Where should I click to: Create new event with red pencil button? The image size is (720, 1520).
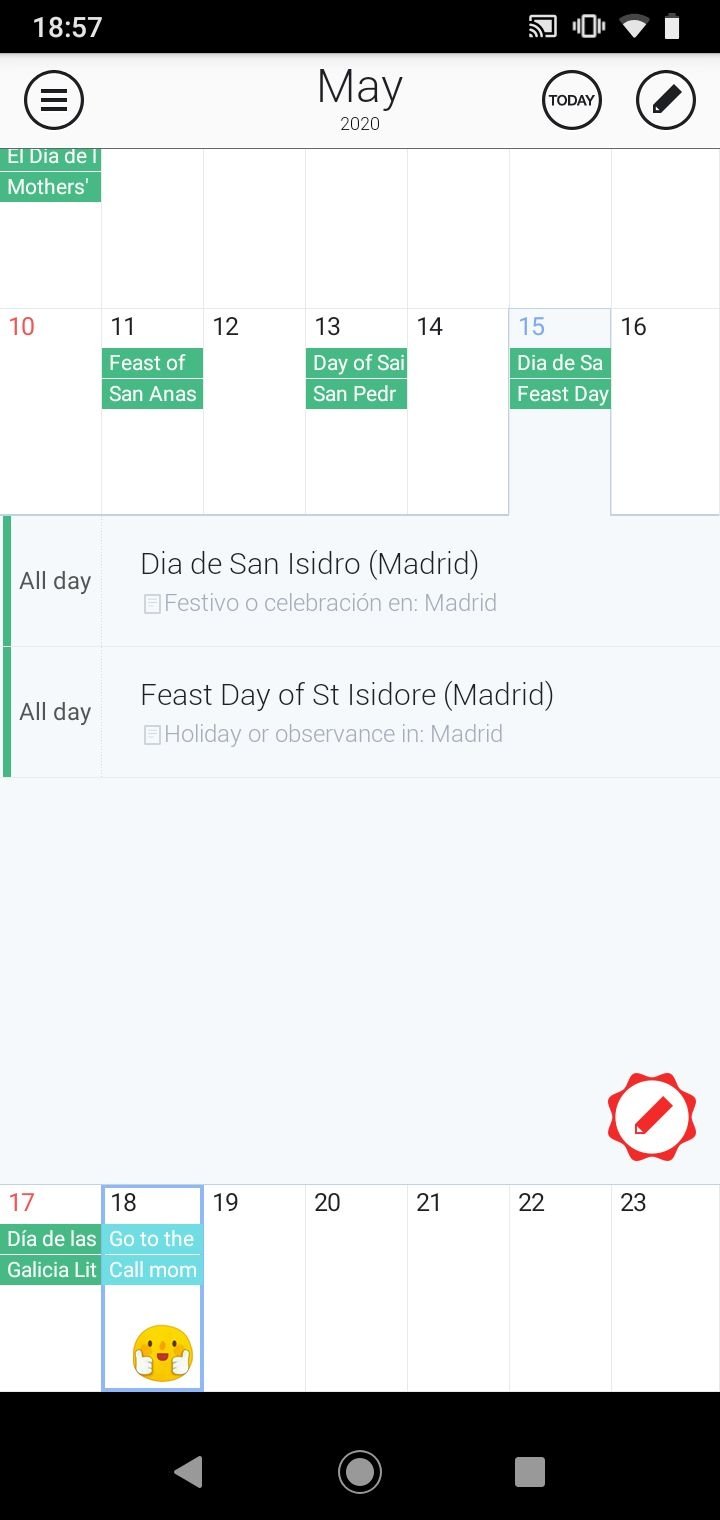[x=652, y=1117]
